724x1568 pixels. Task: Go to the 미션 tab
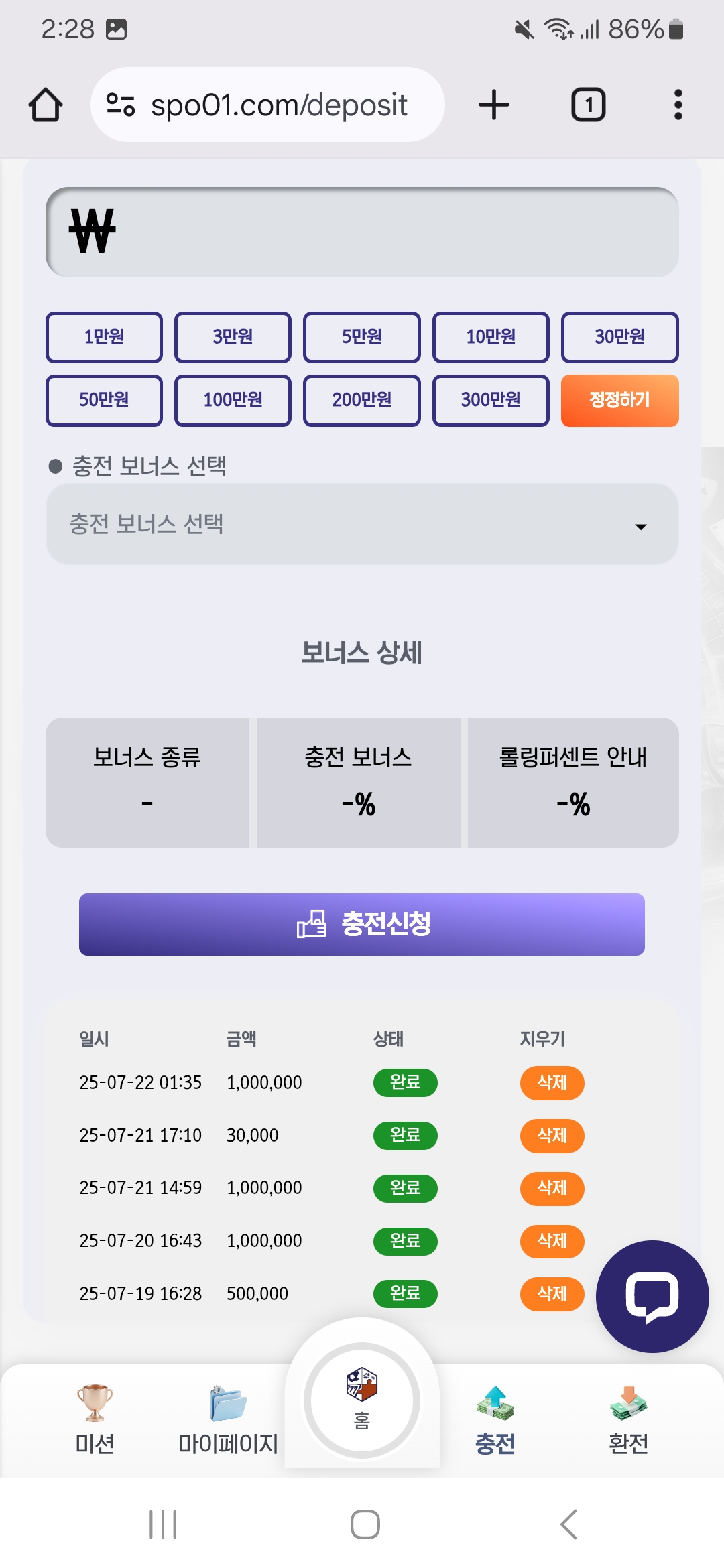tap(95, 1419)
